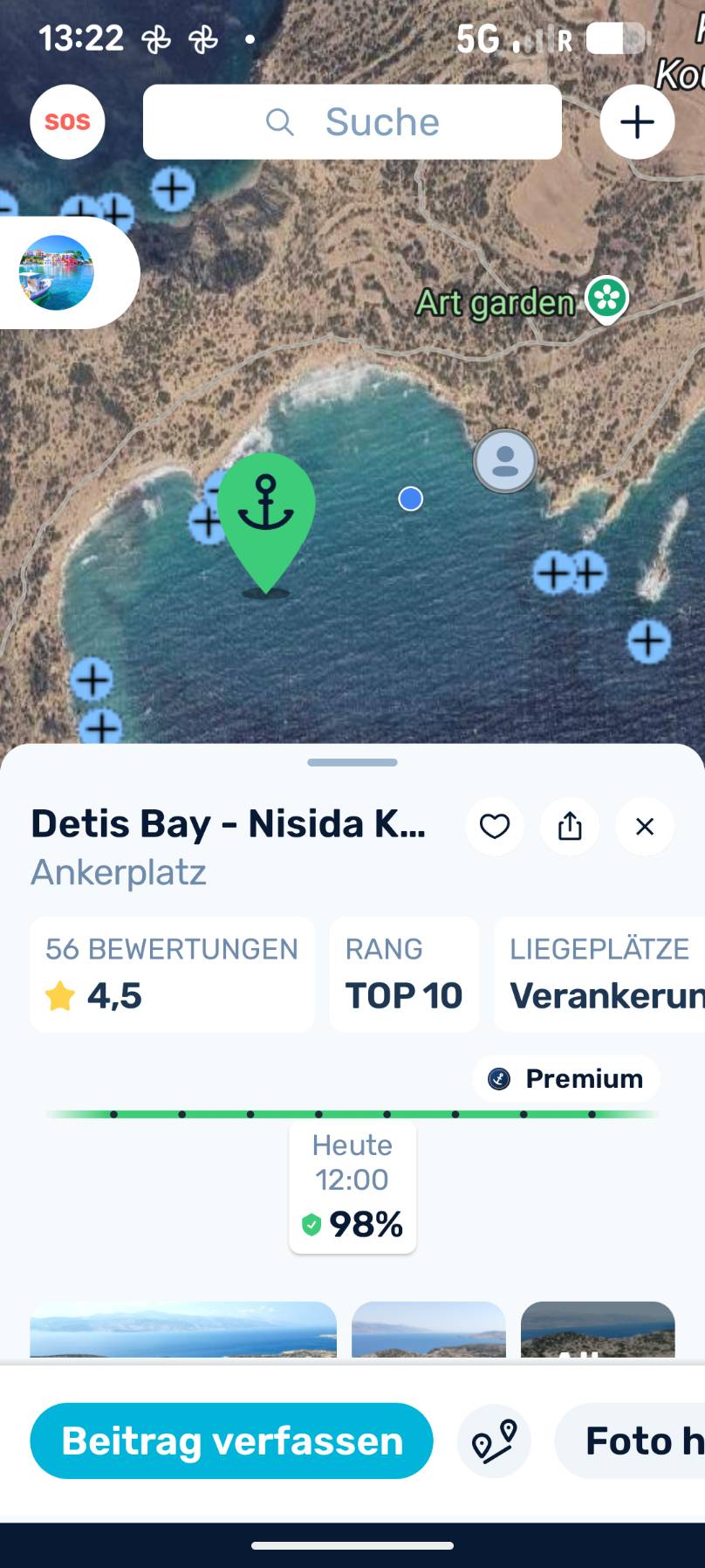Open the 56 Bewertungen rating card

pyautogui.click(x=172, y=974)
